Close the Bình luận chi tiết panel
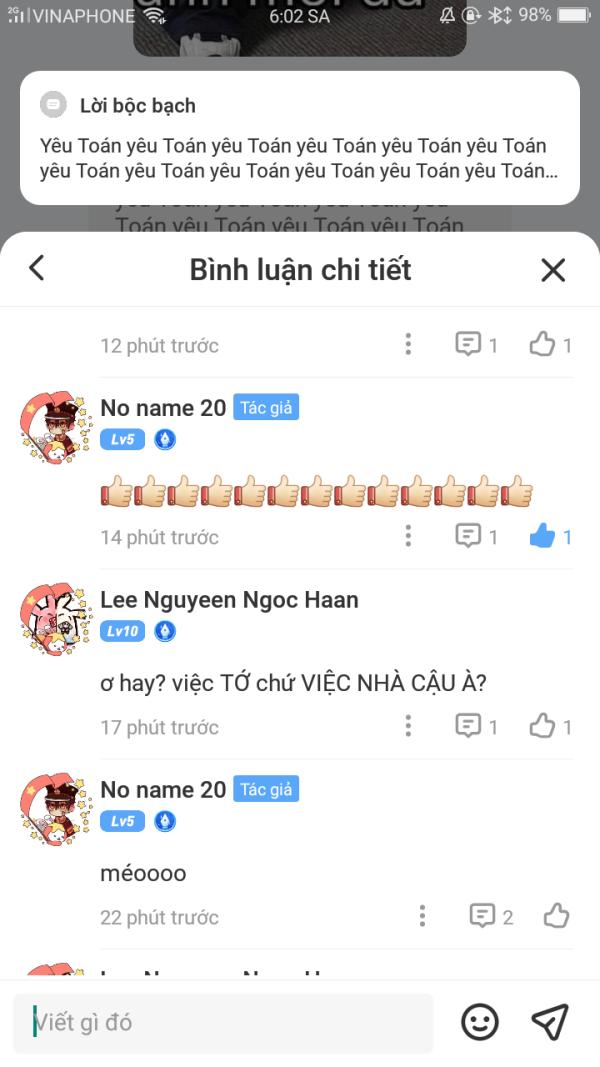 tap(553, 270)
